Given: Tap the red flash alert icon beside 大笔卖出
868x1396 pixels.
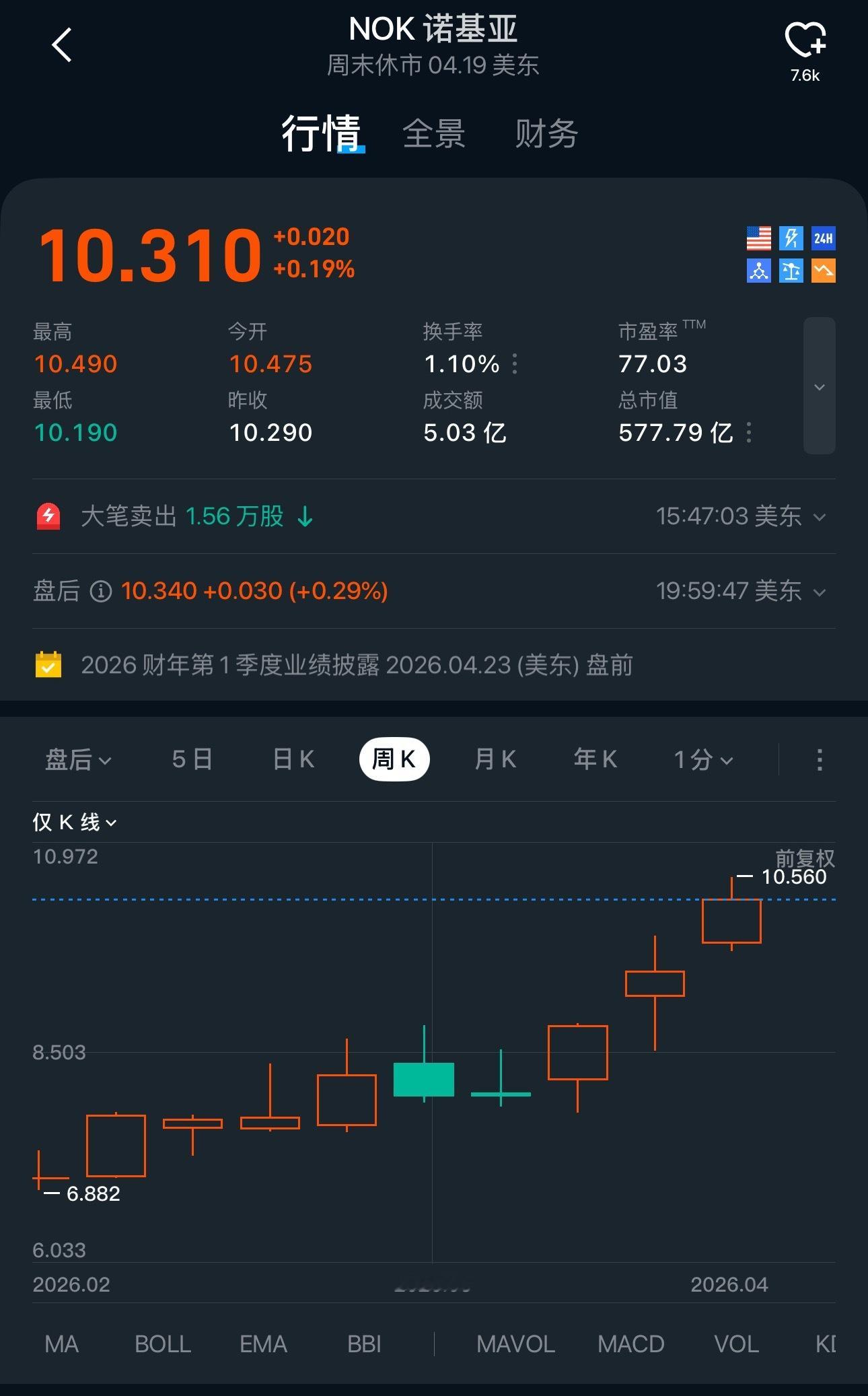Looking at the screenshot, I should tap(48, 517).
